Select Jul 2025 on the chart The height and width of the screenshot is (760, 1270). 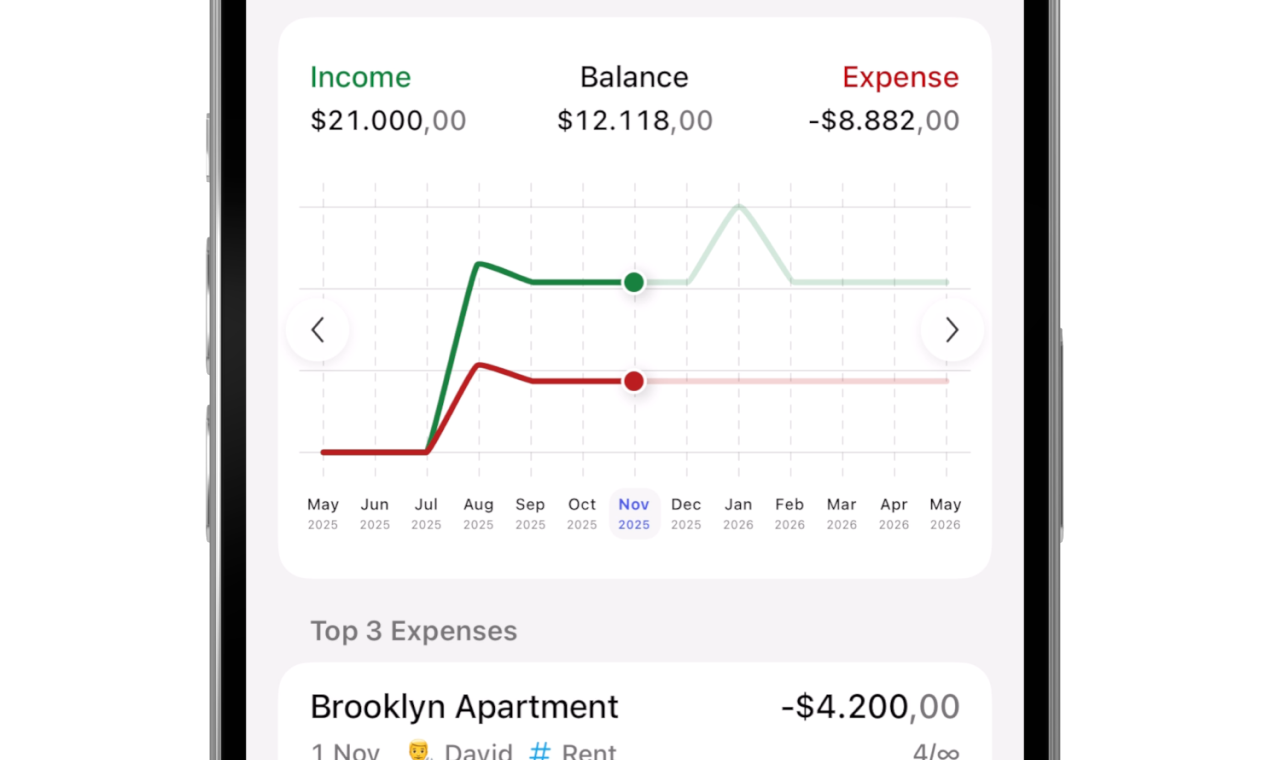(427, 513)
